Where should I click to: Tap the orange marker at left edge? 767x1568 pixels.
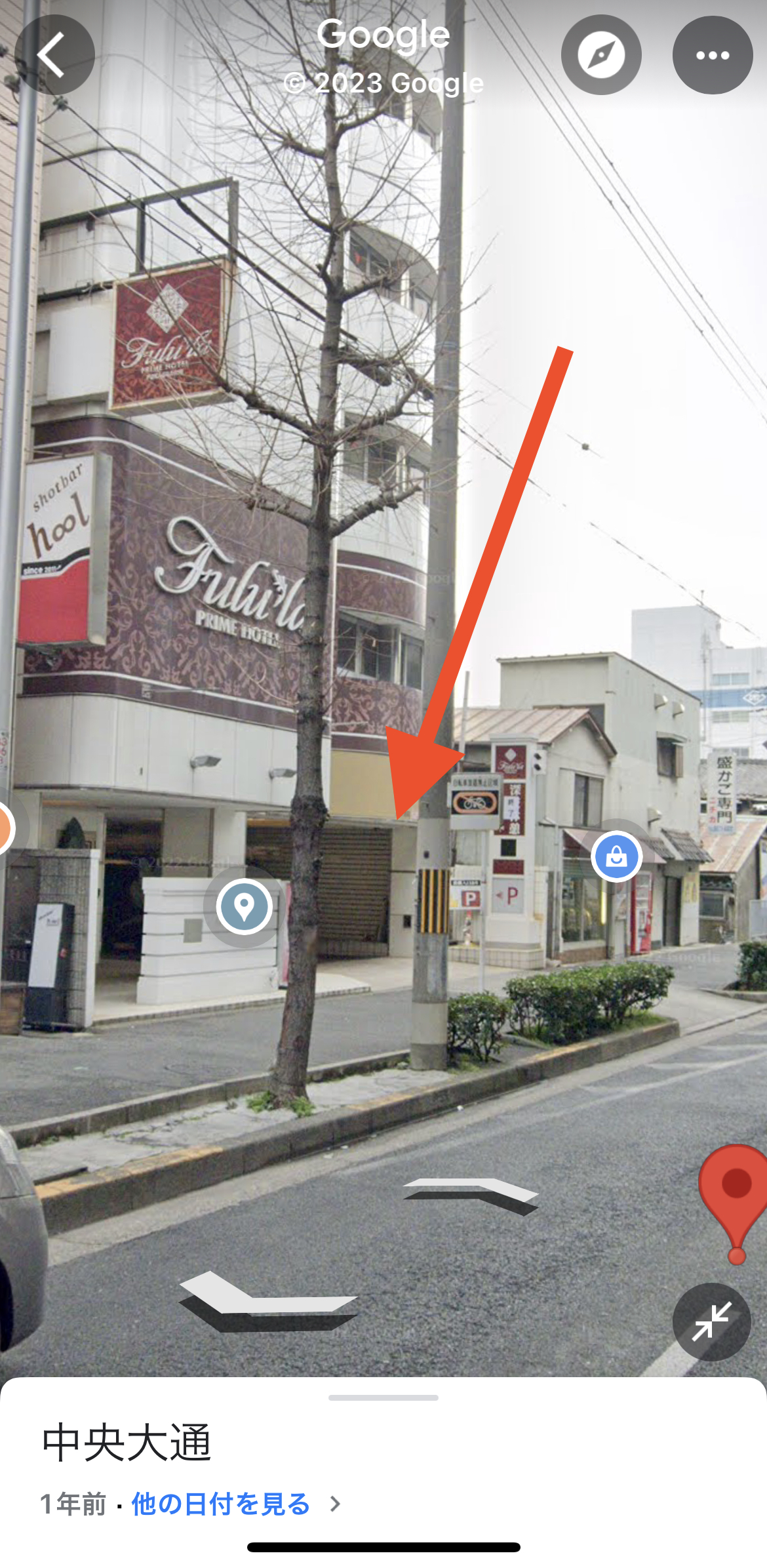click(x=7, y=829)
